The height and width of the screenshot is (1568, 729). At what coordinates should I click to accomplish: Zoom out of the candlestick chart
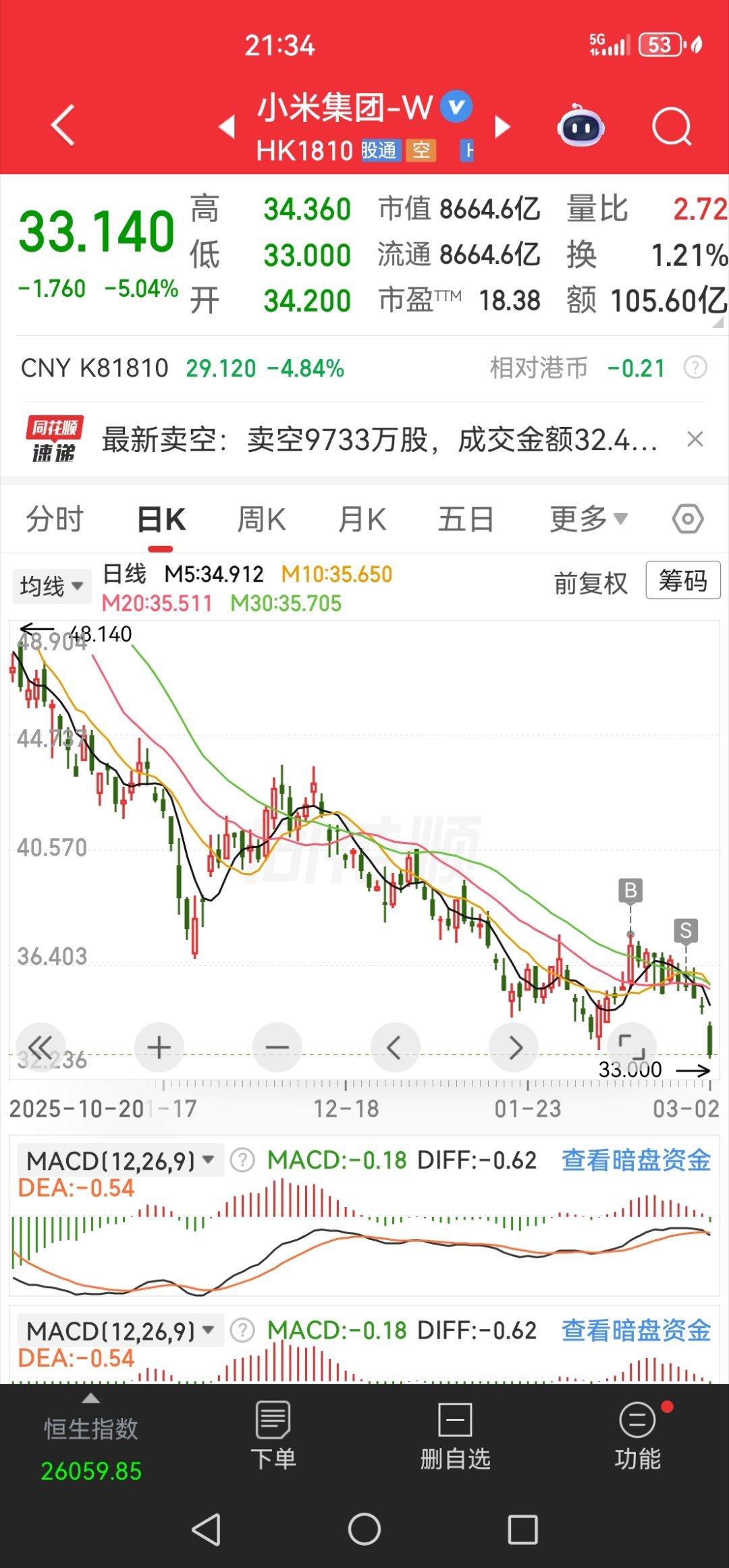(x=277, y=1047)
